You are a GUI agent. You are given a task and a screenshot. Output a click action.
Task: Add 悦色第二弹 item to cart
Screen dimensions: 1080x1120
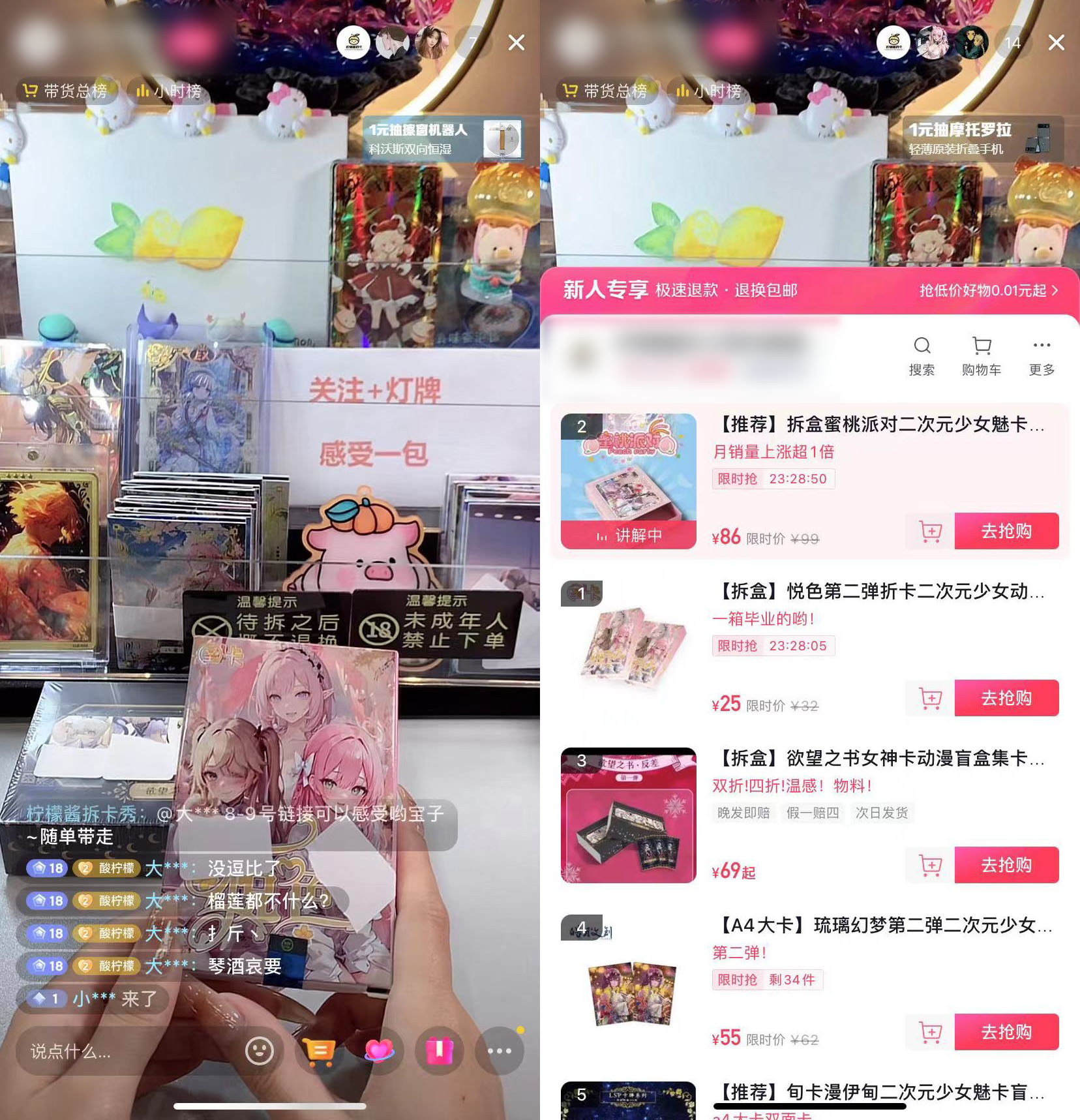coord(931,698)
